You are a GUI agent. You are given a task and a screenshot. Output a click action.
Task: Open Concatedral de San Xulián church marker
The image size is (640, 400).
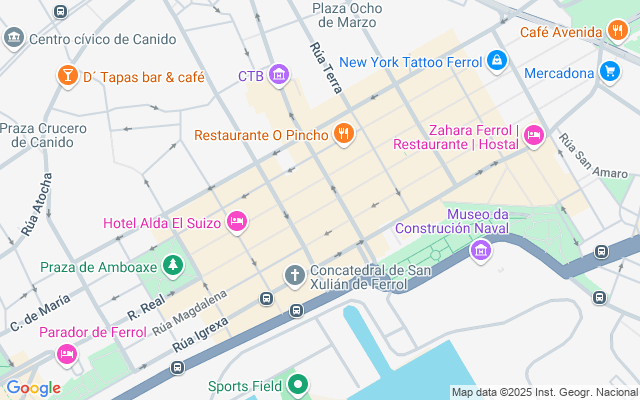tap(295, 276)
